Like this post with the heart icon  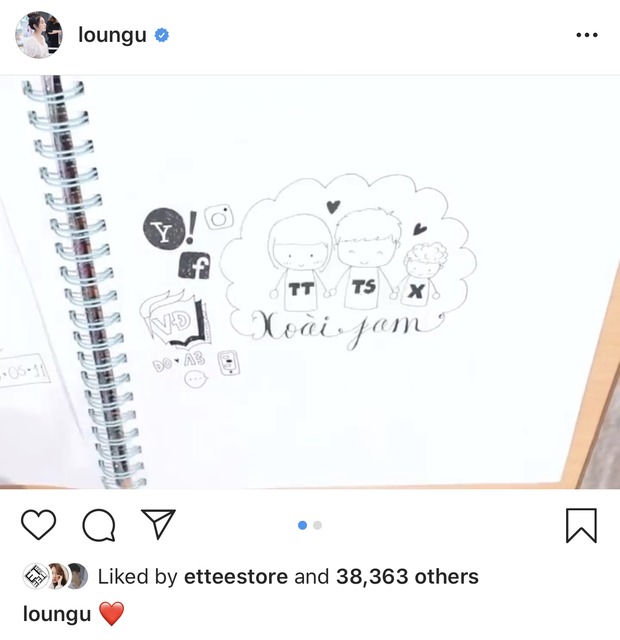38,524
